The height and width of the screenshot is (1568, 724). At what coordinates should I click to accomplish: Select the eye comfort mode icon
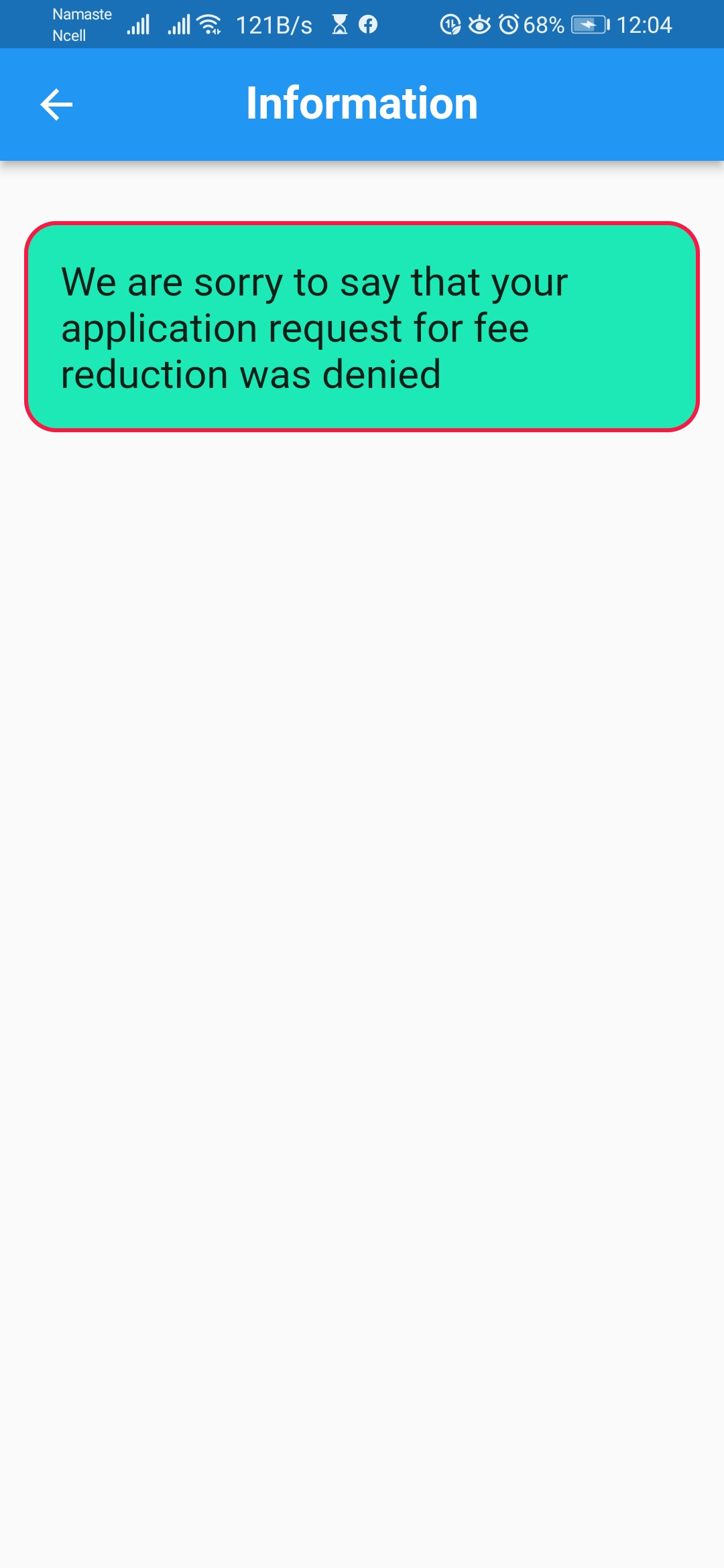click(x=479, y=25)
